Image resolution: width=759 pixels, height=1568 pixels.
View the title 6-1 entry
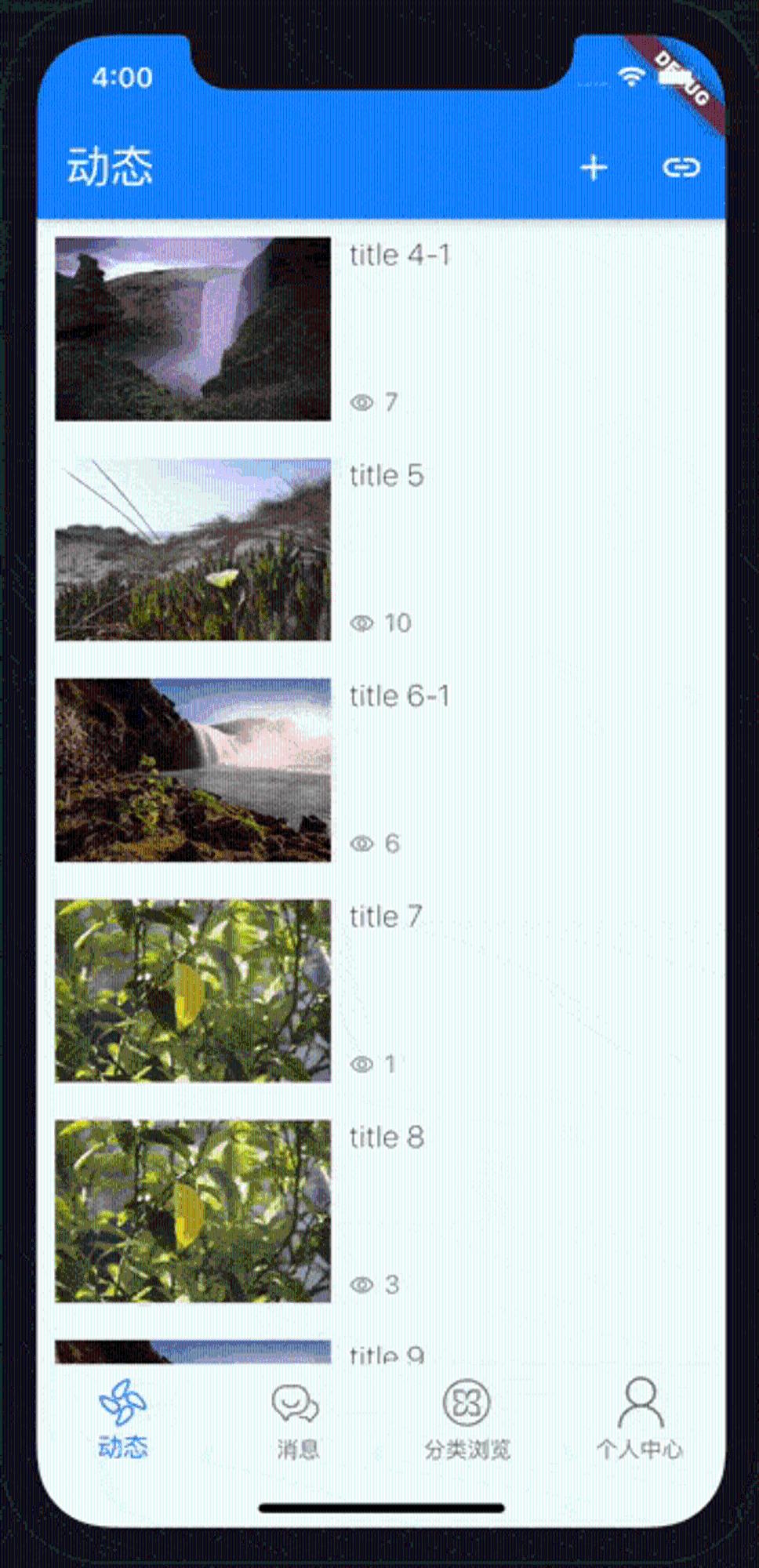tap(399, 696)
